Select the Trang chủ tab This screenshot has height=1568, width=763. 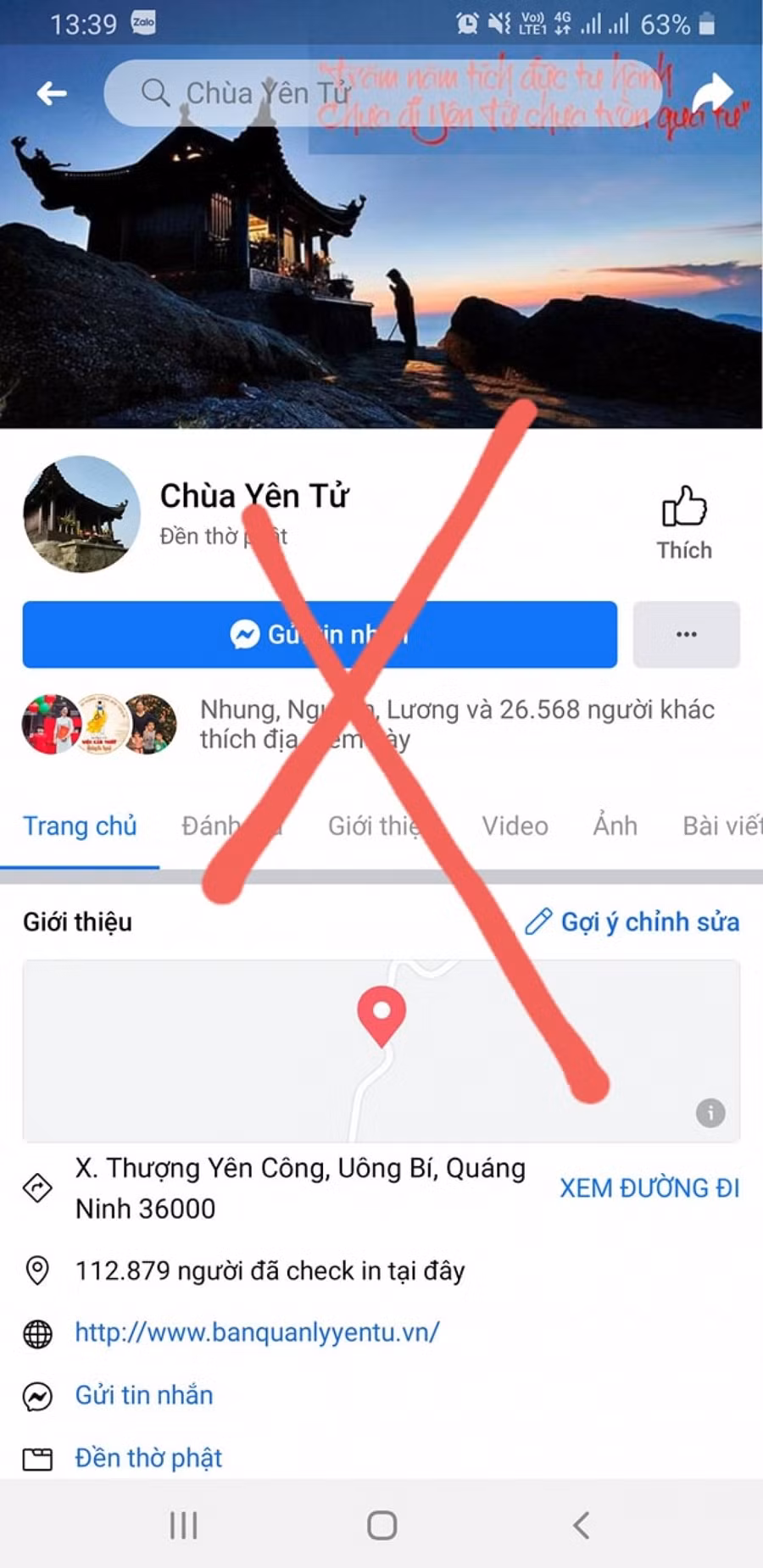81,826
